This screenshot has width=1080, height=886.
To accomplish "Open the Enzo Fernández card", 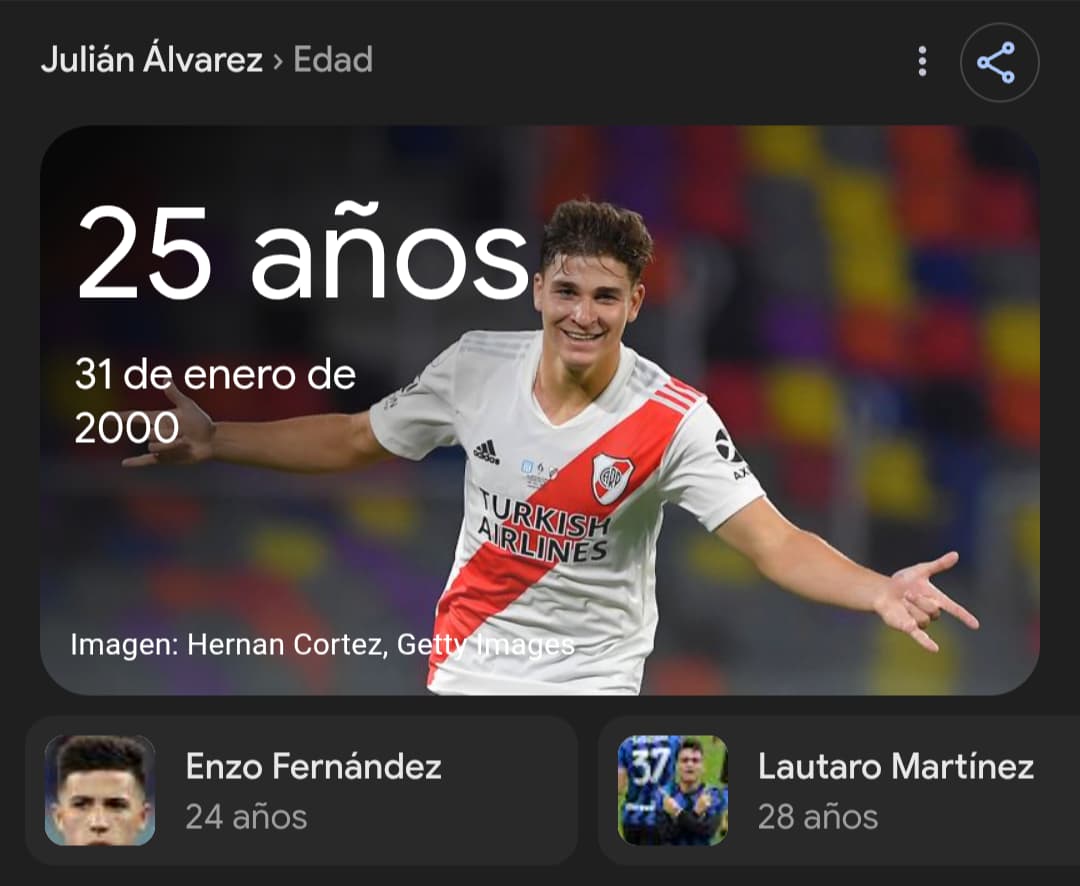I will coord(300,790).
